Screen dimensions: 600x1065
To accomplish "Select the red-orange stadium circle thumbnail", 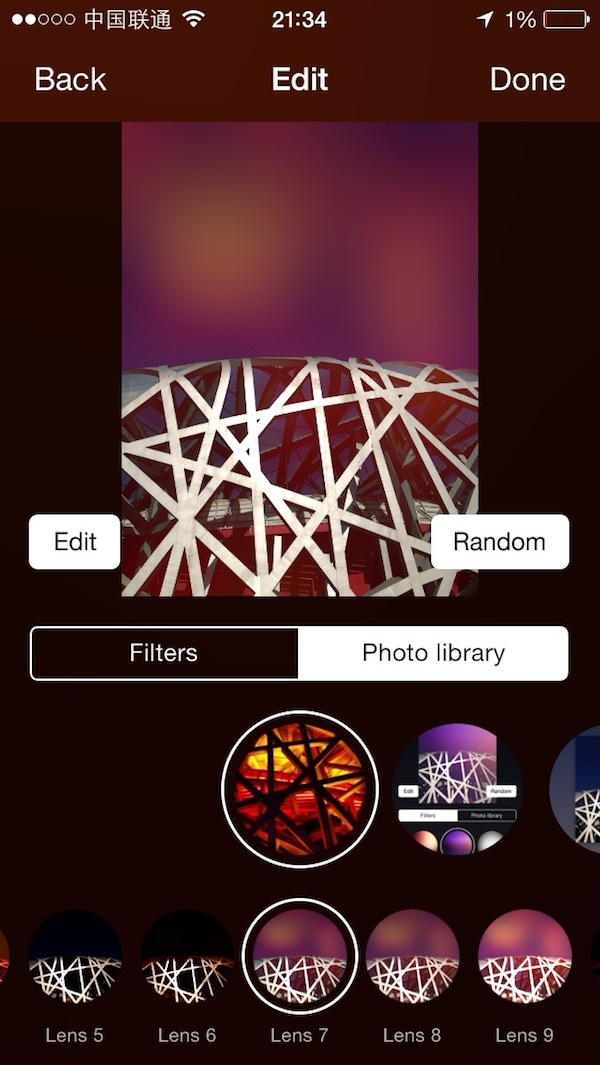I will [300, 790].
